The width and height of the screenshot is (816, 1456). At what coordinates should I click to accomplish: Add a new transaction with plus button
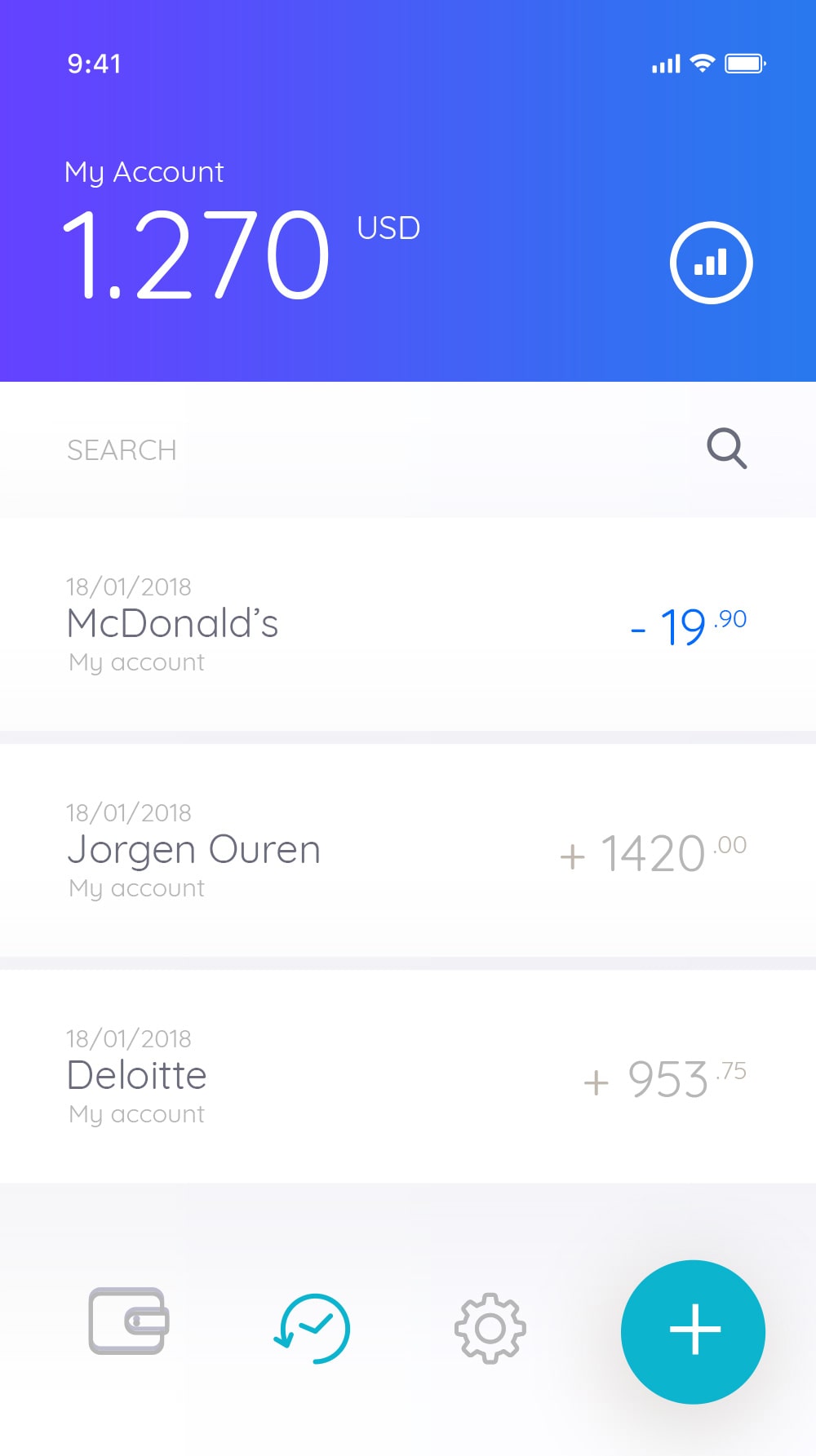tap(693, 1331)
